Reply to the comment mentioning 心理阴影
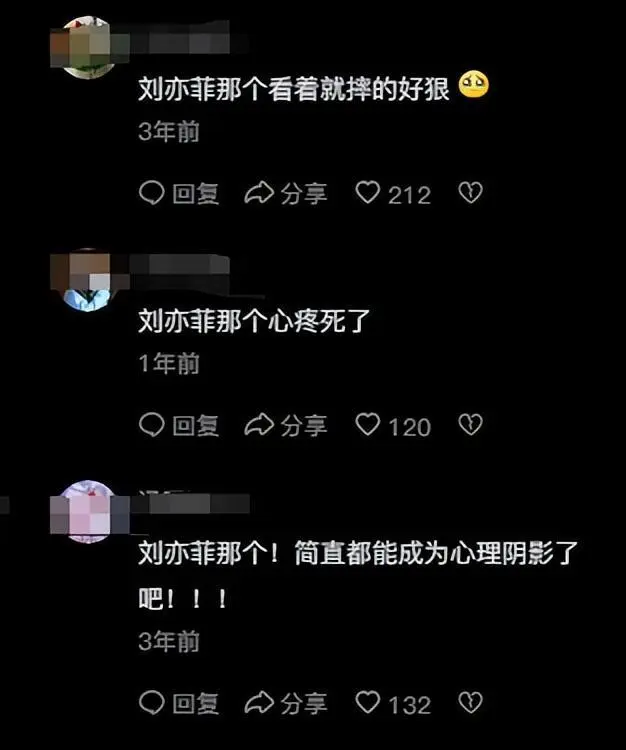This screenshot has width=626, height=750. (178, 704)
